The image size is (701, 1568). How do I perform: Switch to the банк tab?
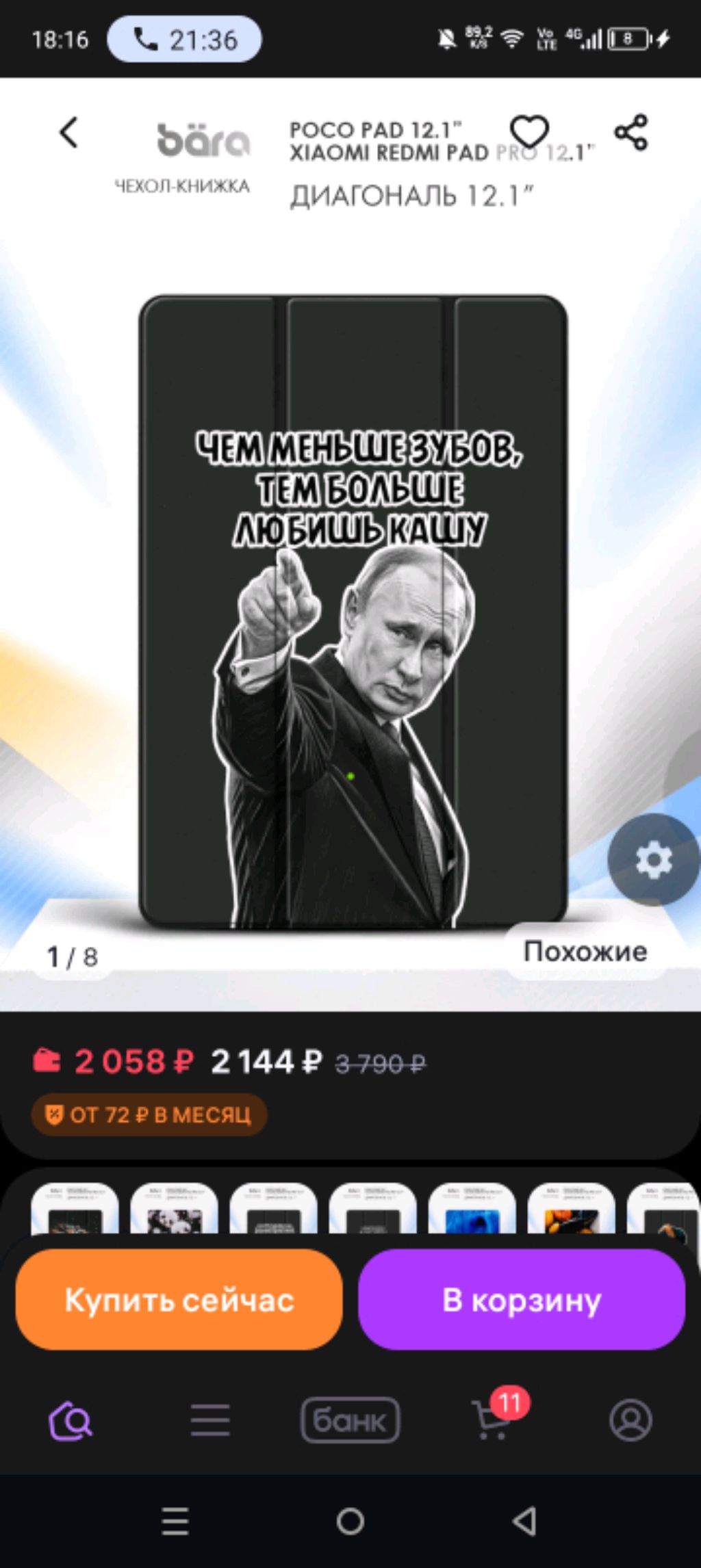pyautogui.click(x=350, y=1421)
